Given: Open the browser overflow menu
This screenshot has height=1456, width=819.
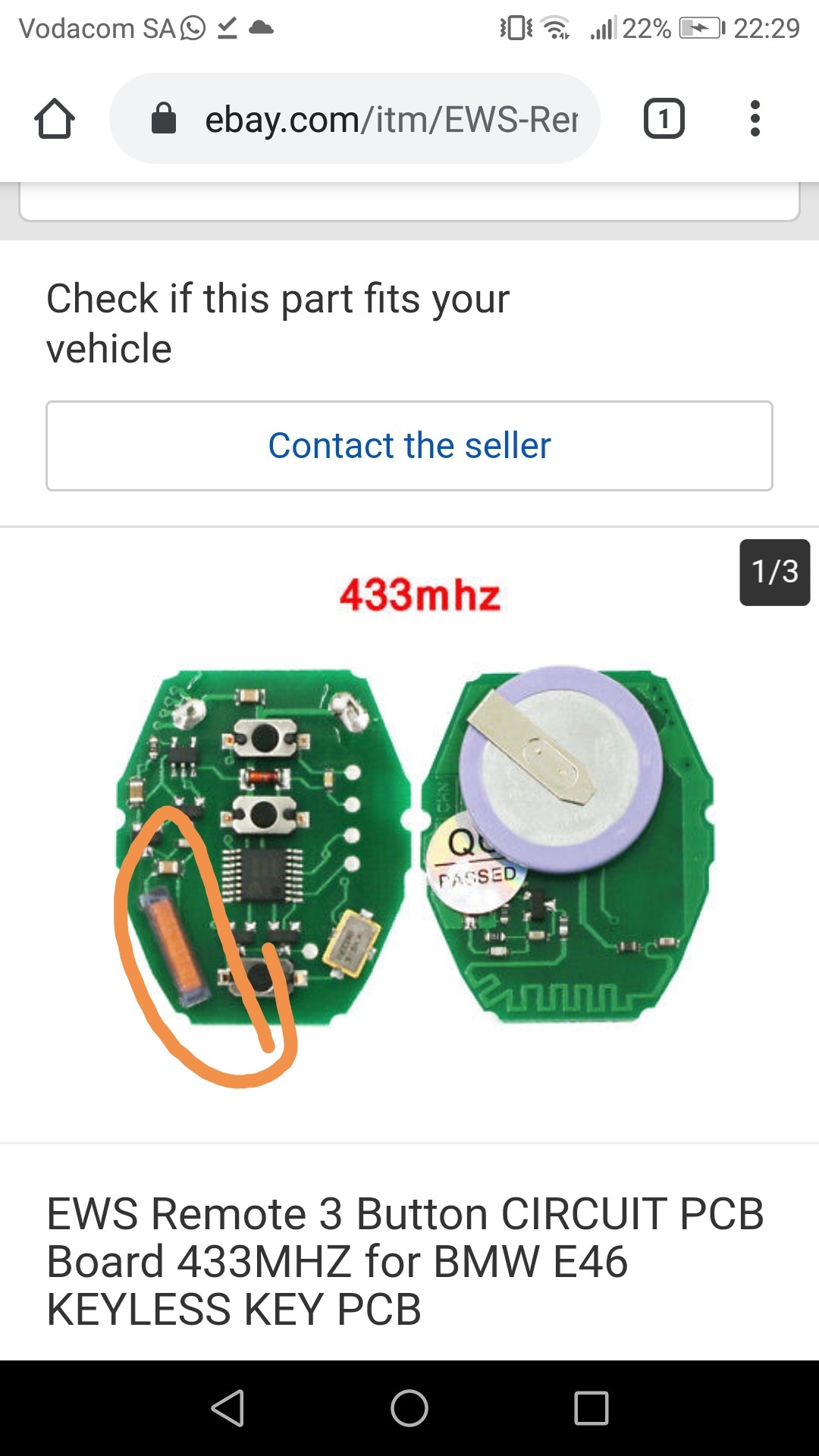Looking at the screenshot, I should coord(755,119).
